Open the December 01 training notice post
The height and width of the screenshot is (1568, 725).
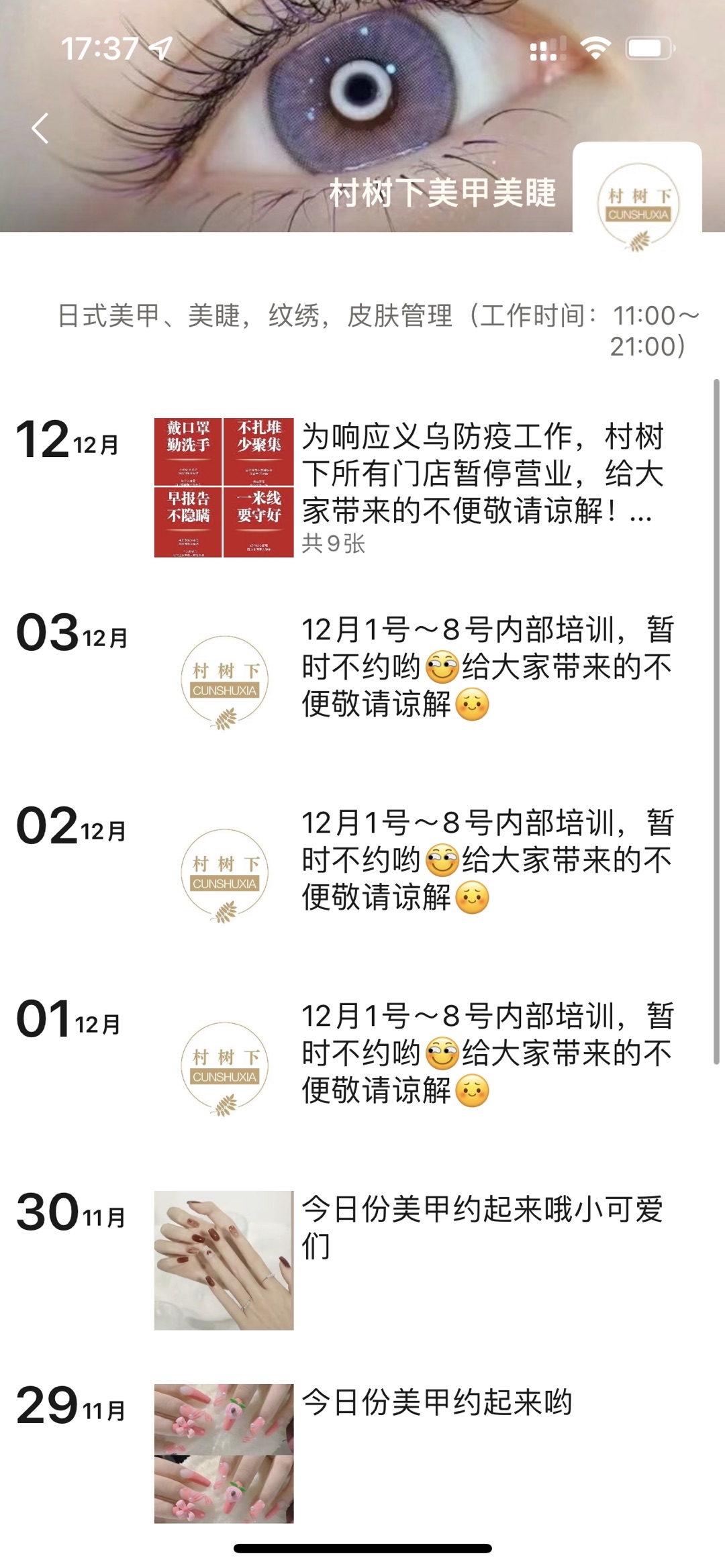[x=486, y=1053]
